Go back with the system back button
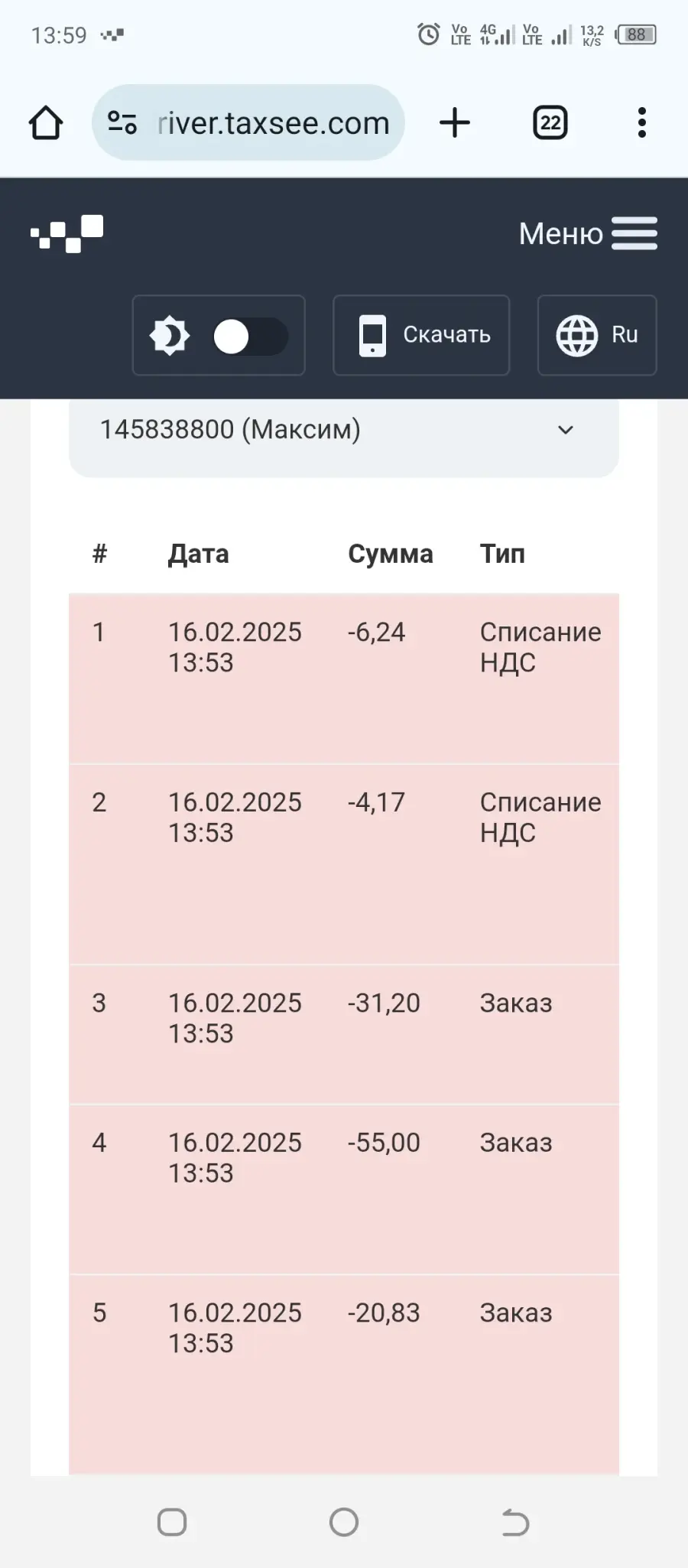Viewport: 688px width, 1568px height. [x=516, y=1522]
